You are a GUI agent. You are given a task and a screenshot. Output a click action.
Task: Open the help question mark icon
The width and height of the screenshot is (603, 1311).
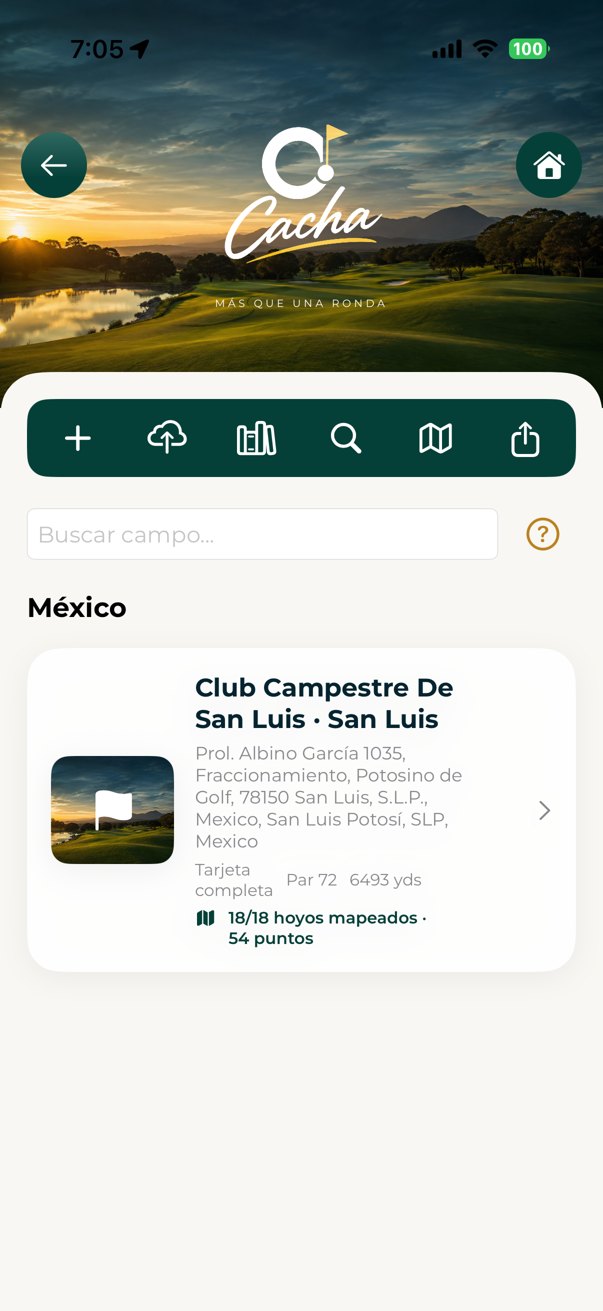pyautogui.click(x=543, y=534)
